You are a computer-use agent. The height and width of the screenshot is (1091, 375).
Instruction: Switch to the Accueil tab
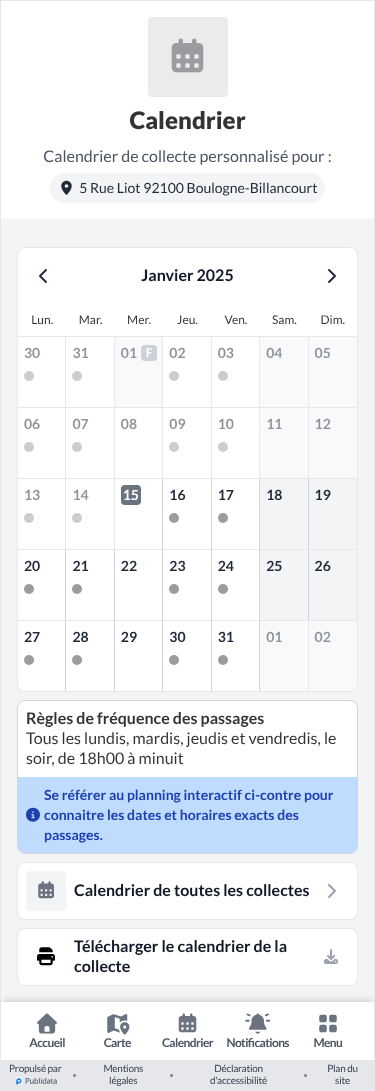(x=47, y=1031)
